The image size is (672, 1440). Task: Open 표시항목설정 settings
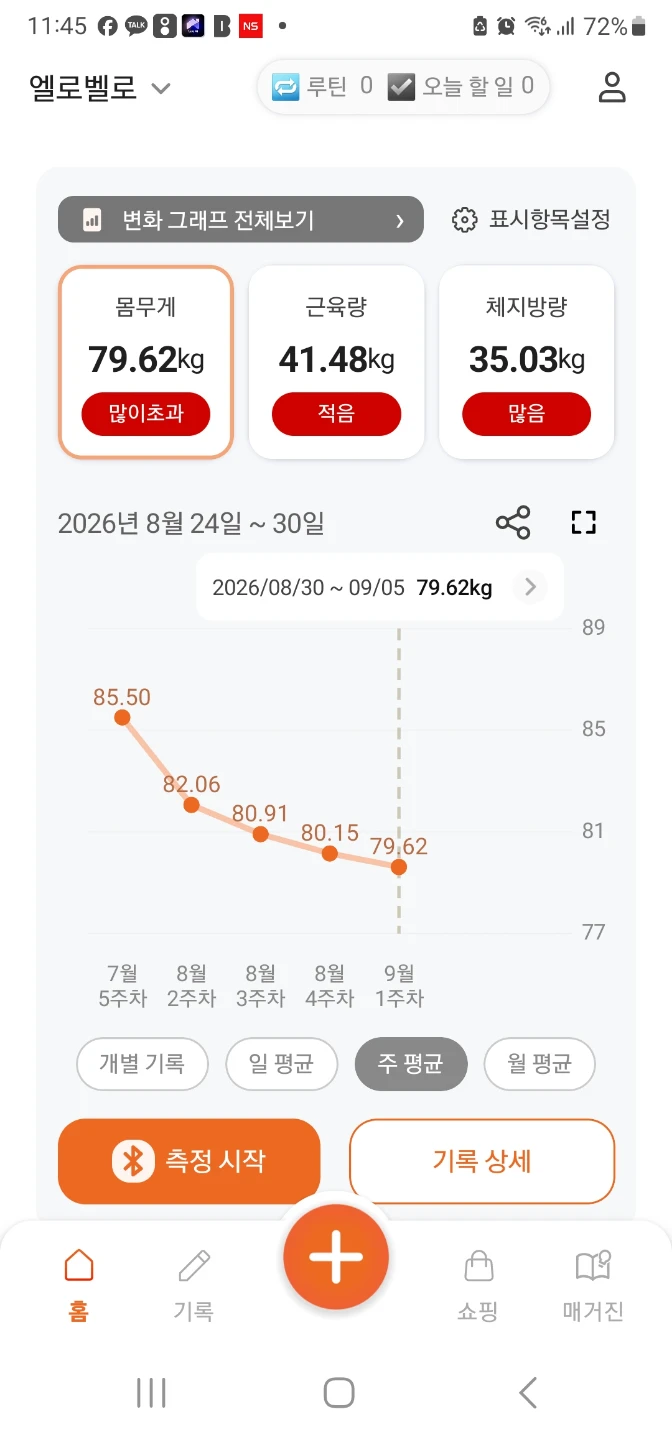(x=531, y=220)
